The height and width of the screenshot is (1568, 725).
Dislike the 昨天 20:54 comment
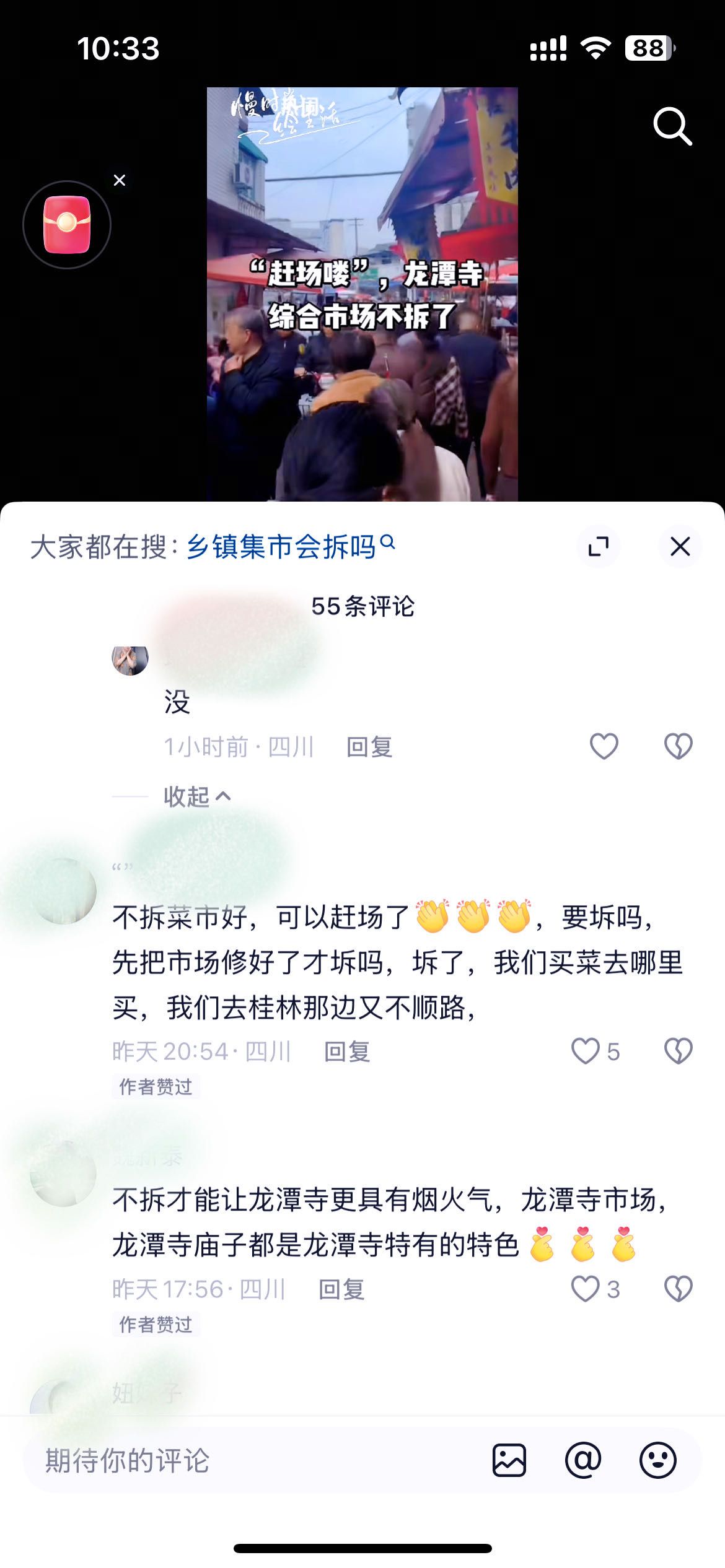678,1051
